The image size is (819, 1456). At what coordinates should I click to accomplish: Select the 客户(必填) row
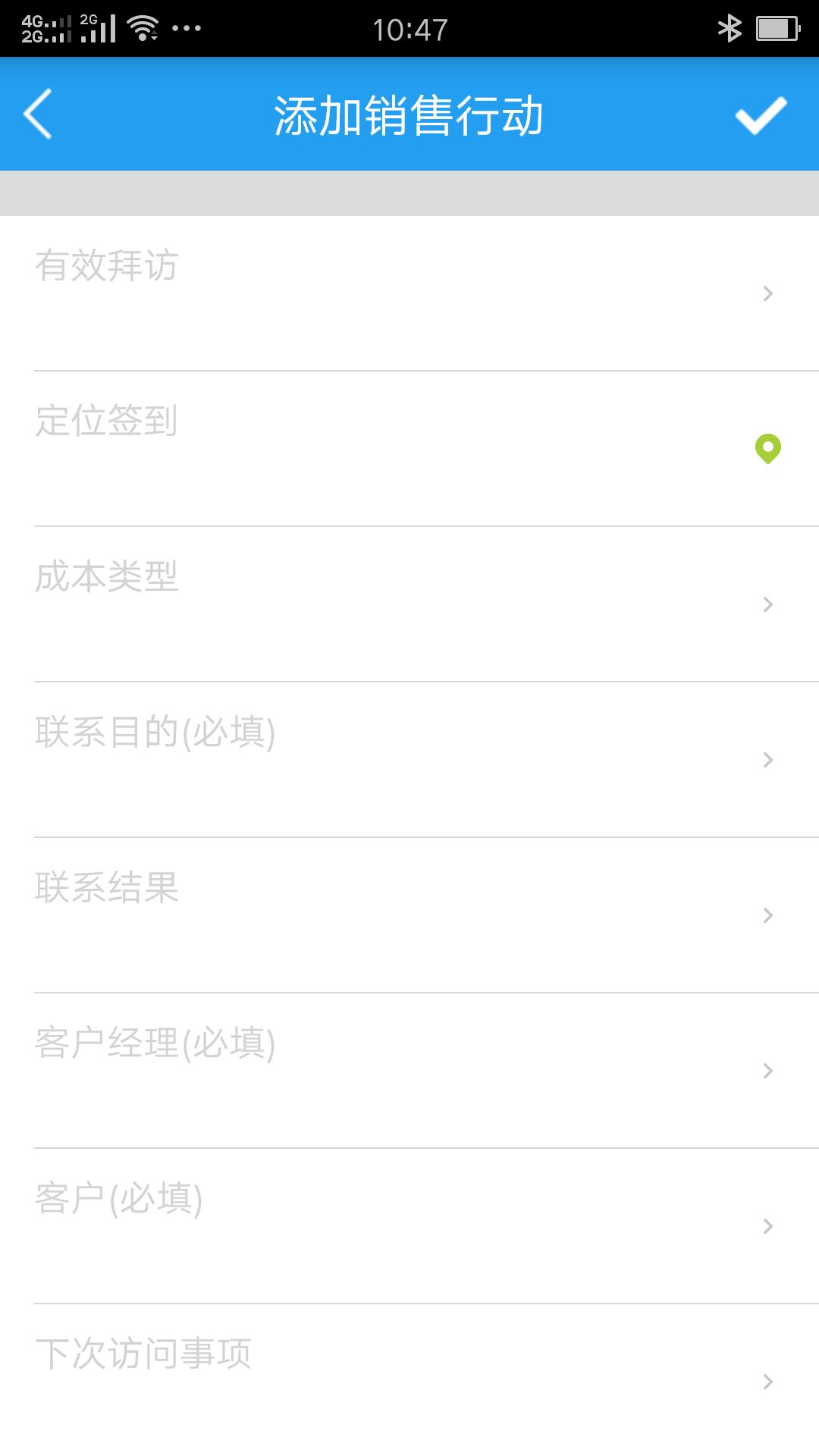pos(409,1226)
